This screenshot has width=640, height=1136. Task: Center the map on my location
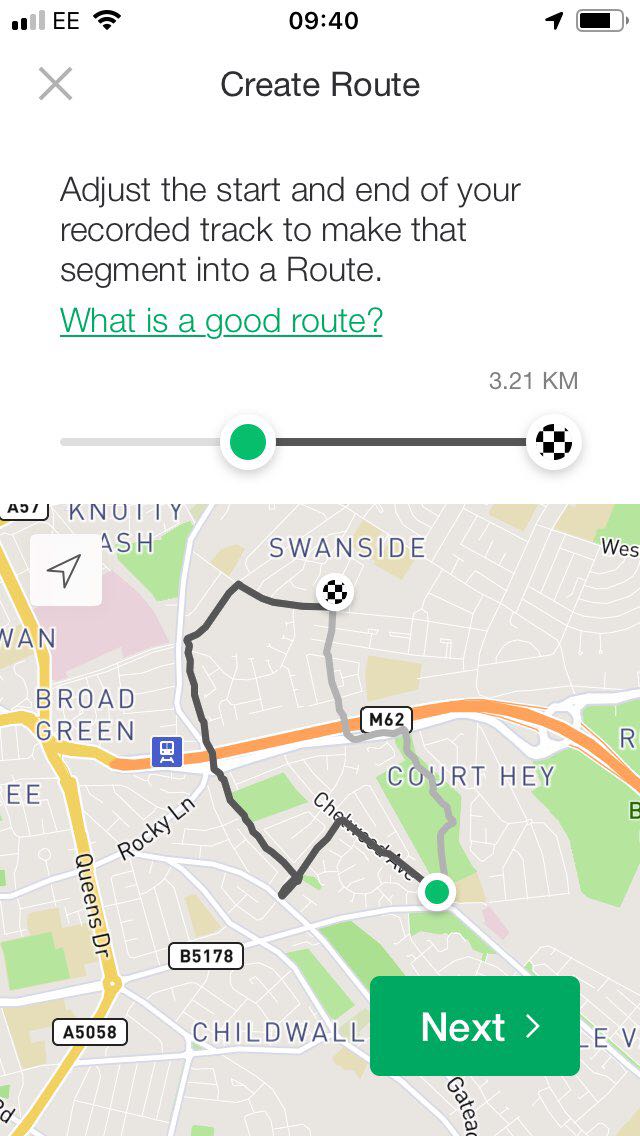click(65, 571)
